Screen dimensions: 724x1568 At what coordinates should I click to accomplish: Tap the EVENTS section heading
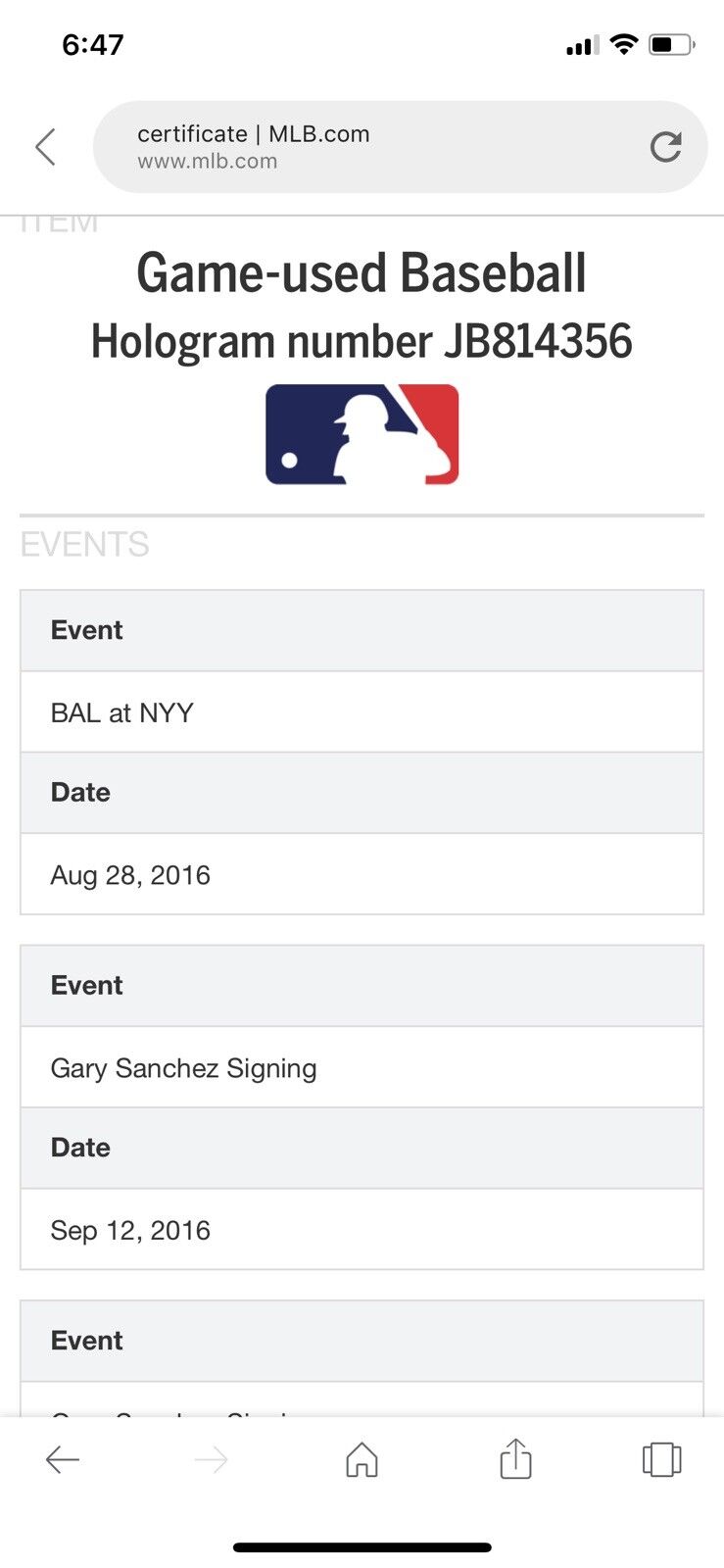84,545
